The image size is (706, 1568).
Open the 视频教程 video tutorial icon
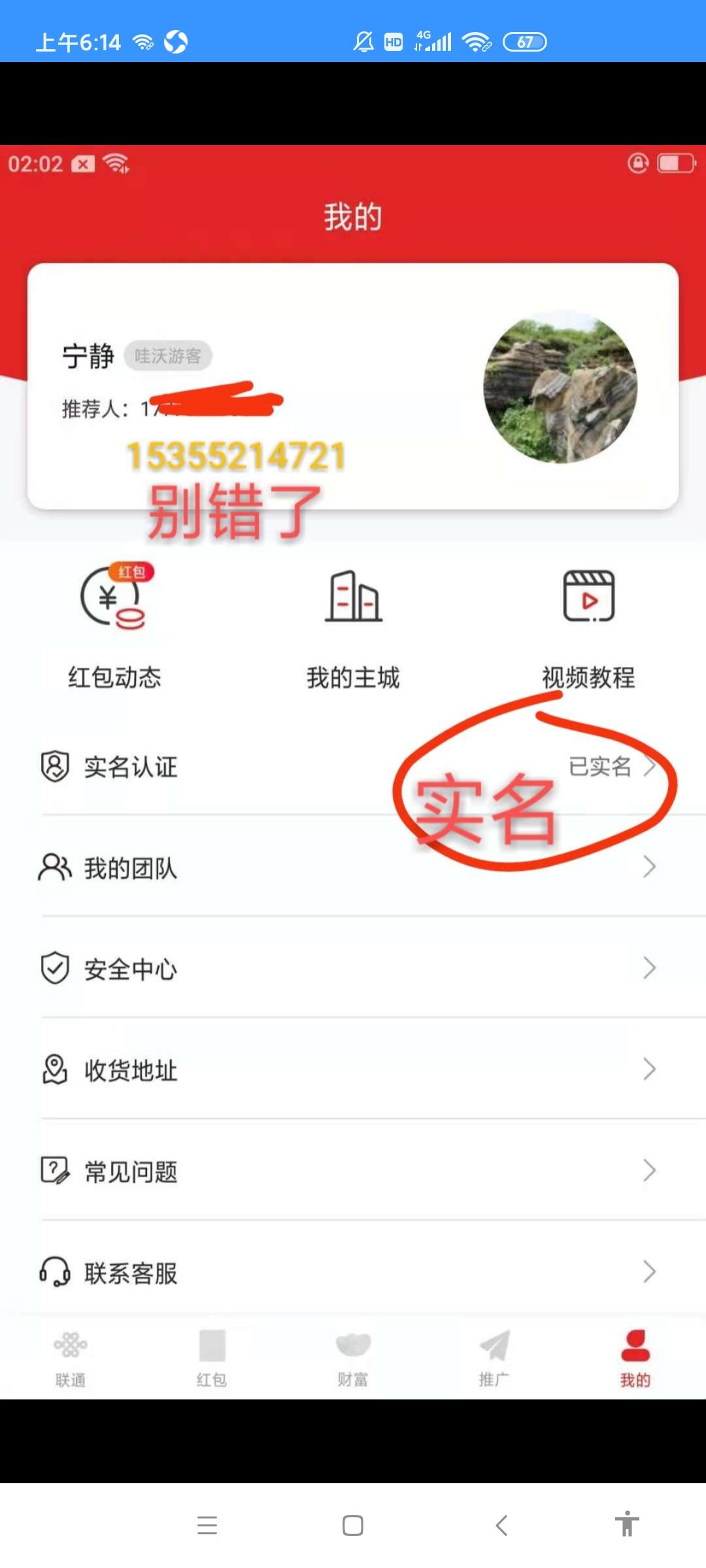(x=588, y=598)
